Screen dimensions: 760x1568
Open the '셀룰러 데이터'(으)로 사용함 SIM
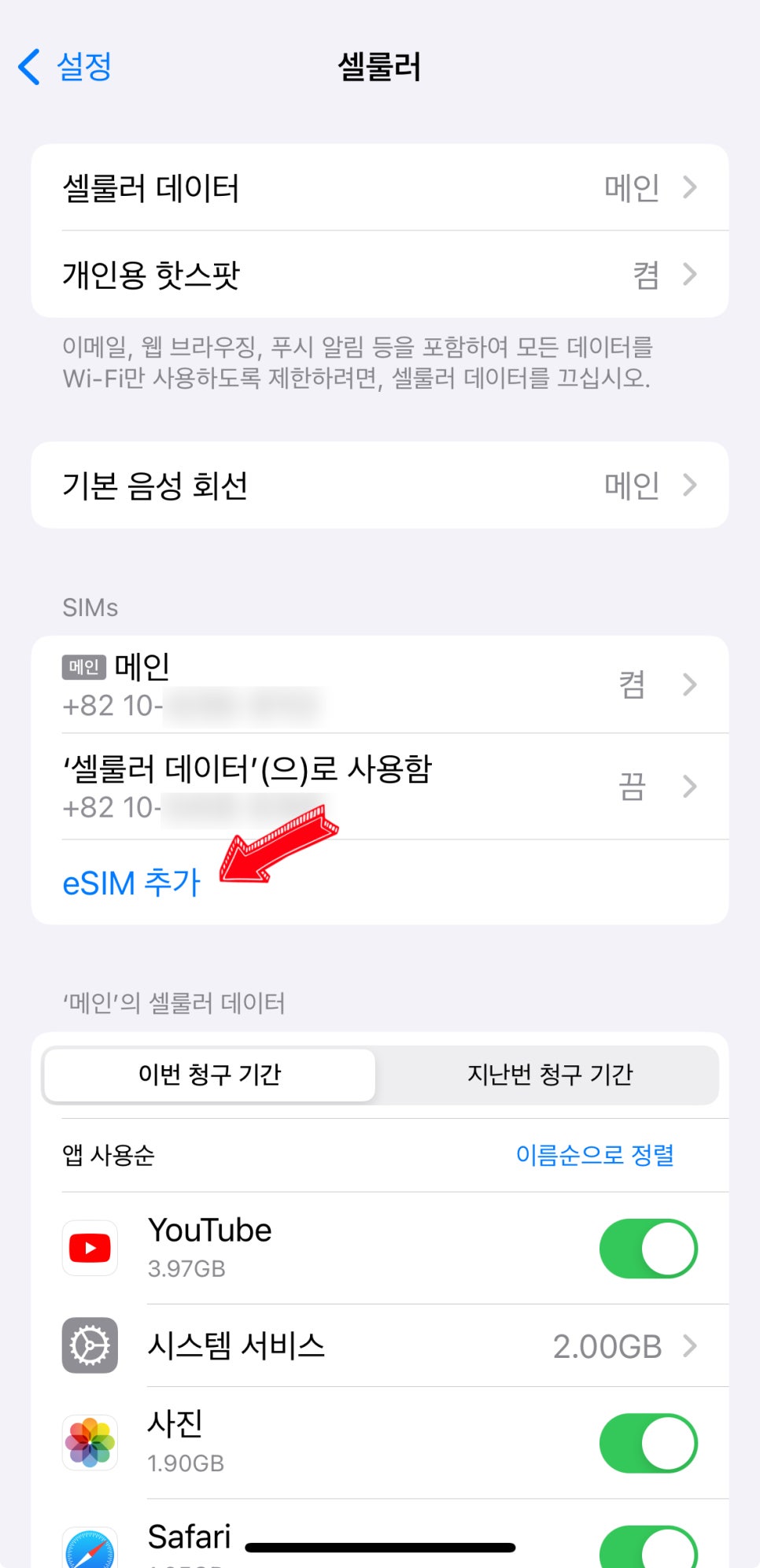click(380, 786)
